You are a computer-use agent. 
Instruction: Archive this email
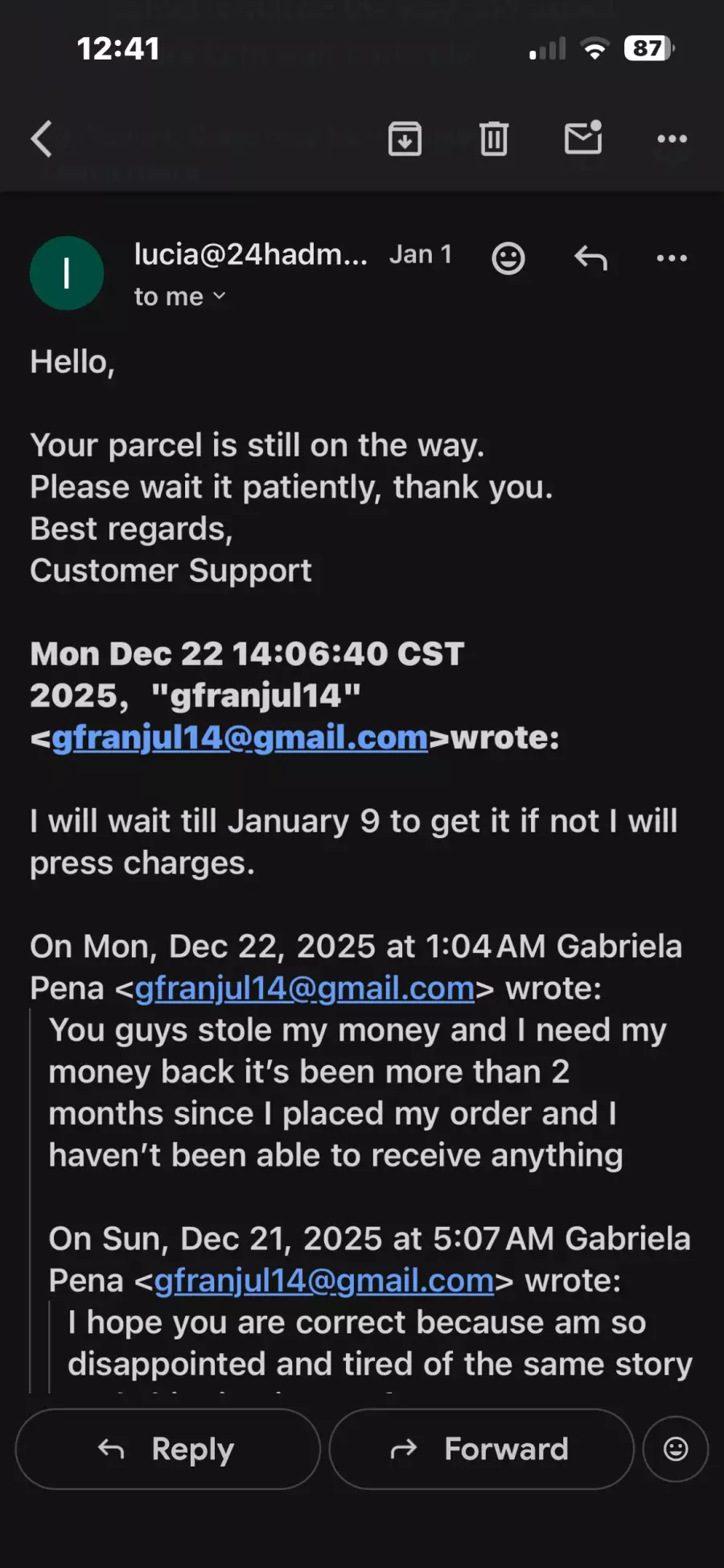[405, 138]
